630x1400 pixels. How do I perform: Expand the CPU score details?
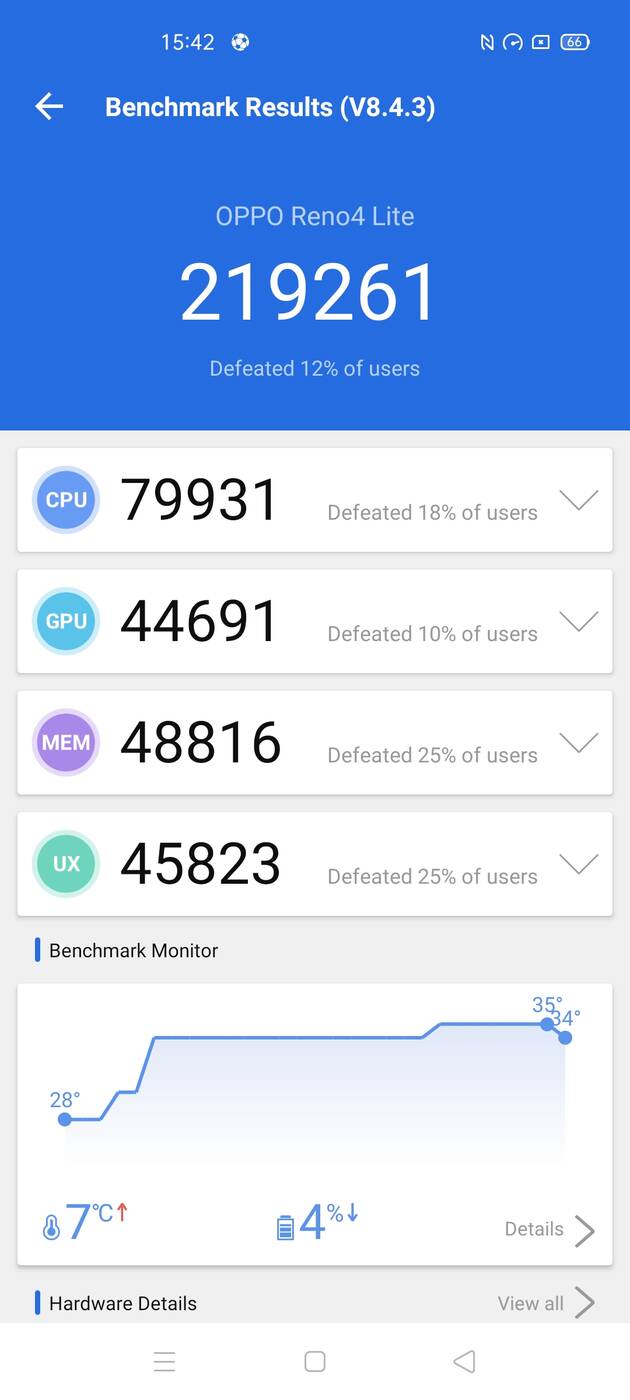578,500
